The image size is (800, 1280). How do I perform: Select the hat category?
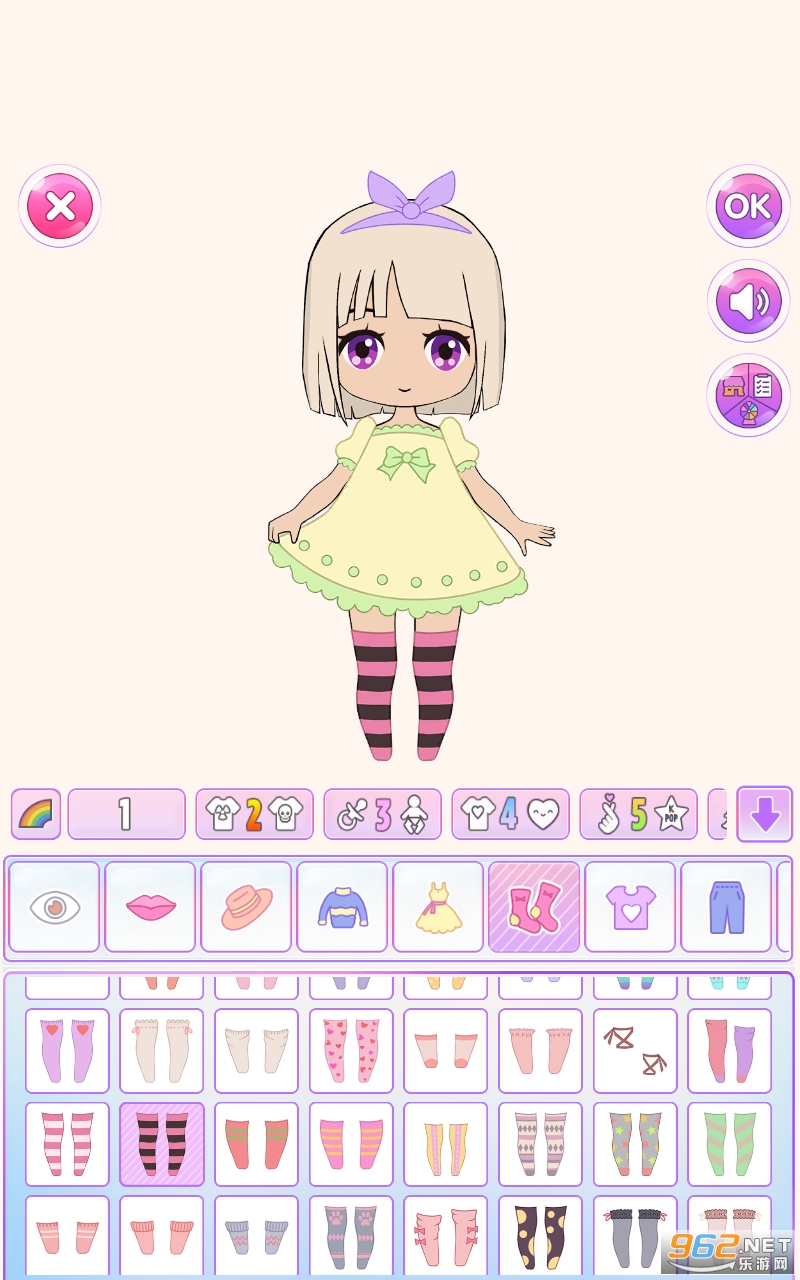(246, 907)
